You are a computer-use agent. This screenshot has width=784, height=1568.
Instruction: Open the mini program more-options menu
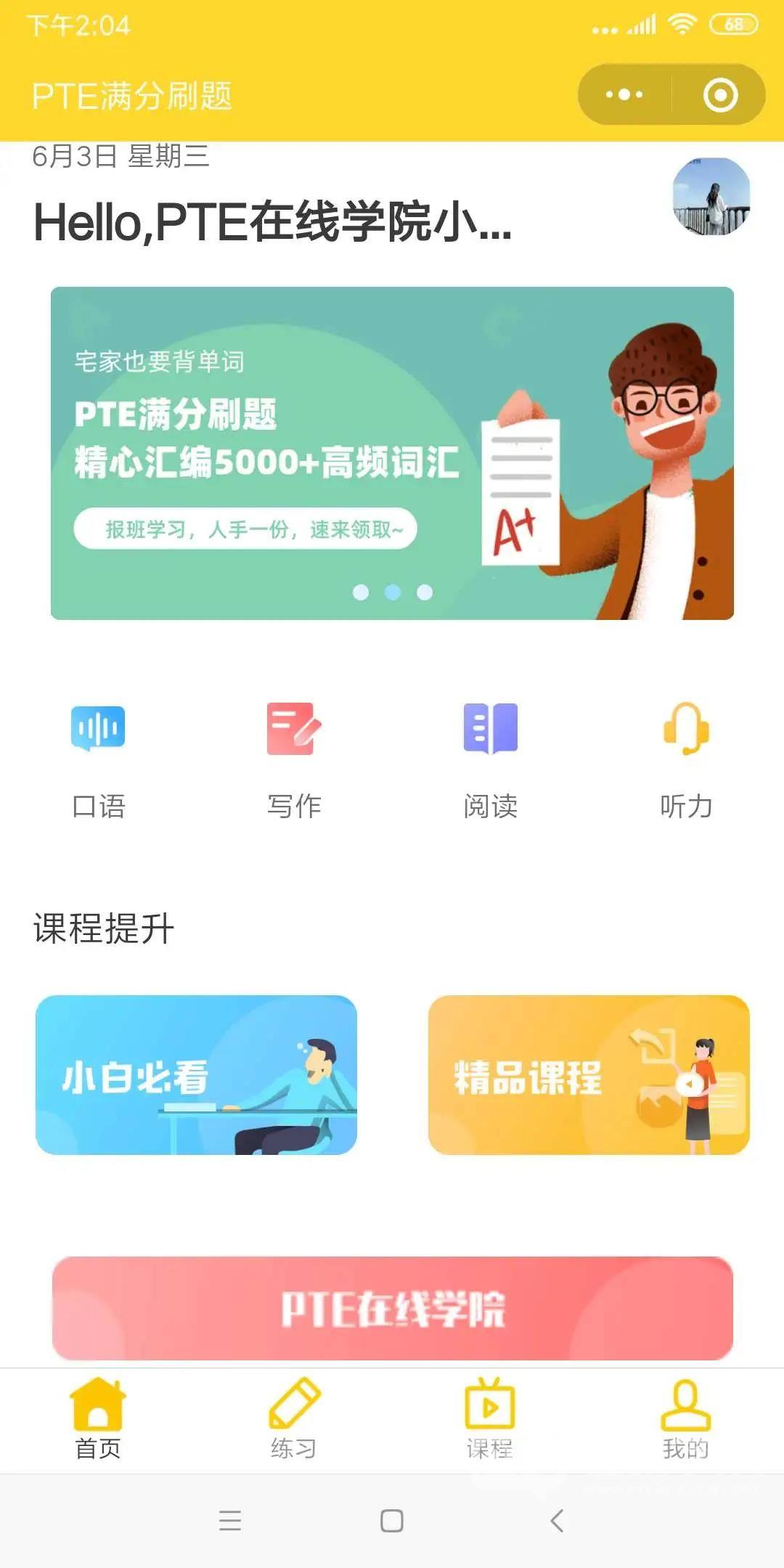coord(624,95)
